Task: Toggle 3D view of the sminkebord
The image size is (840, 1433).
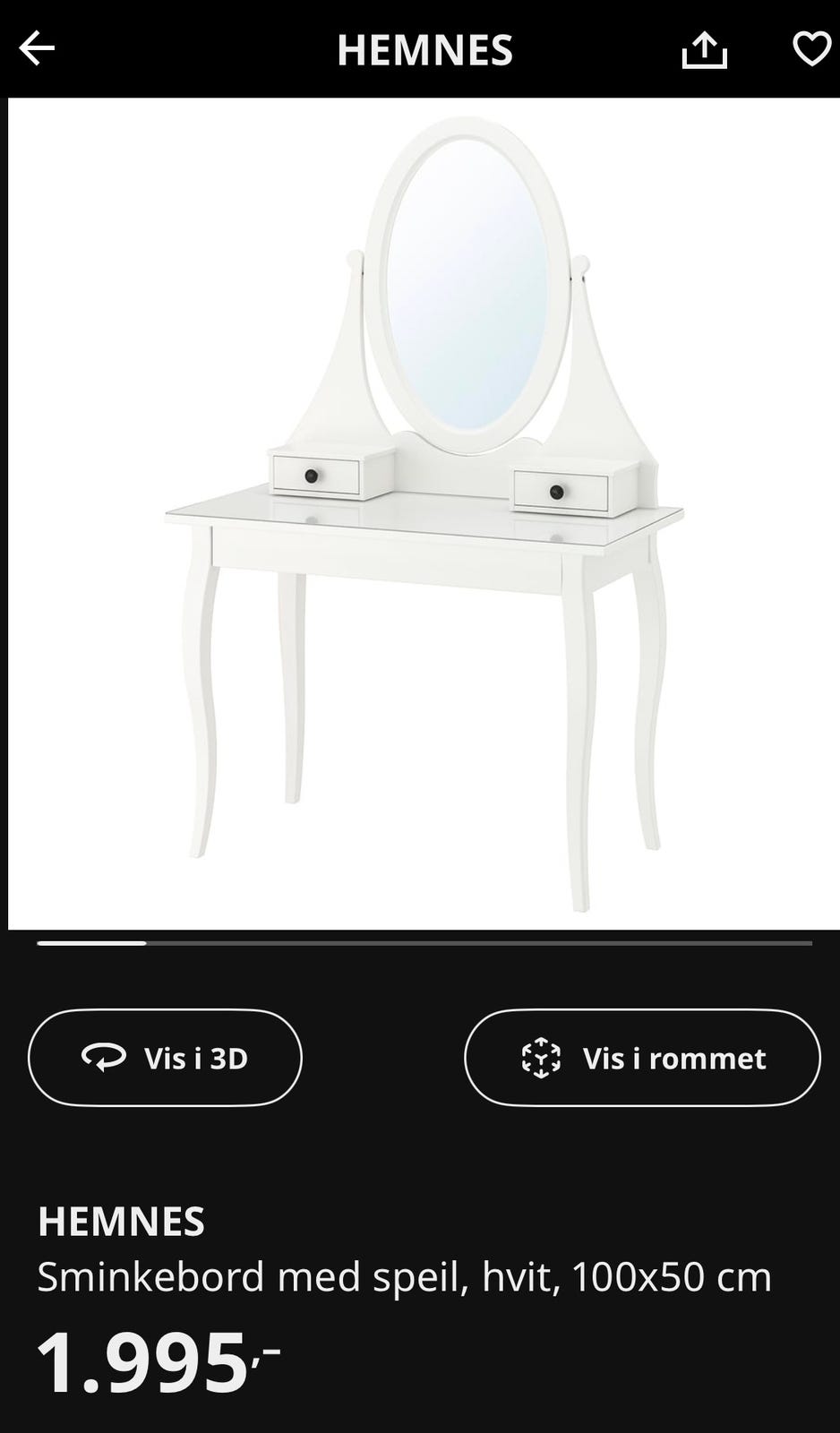Action: (164, 1058)
